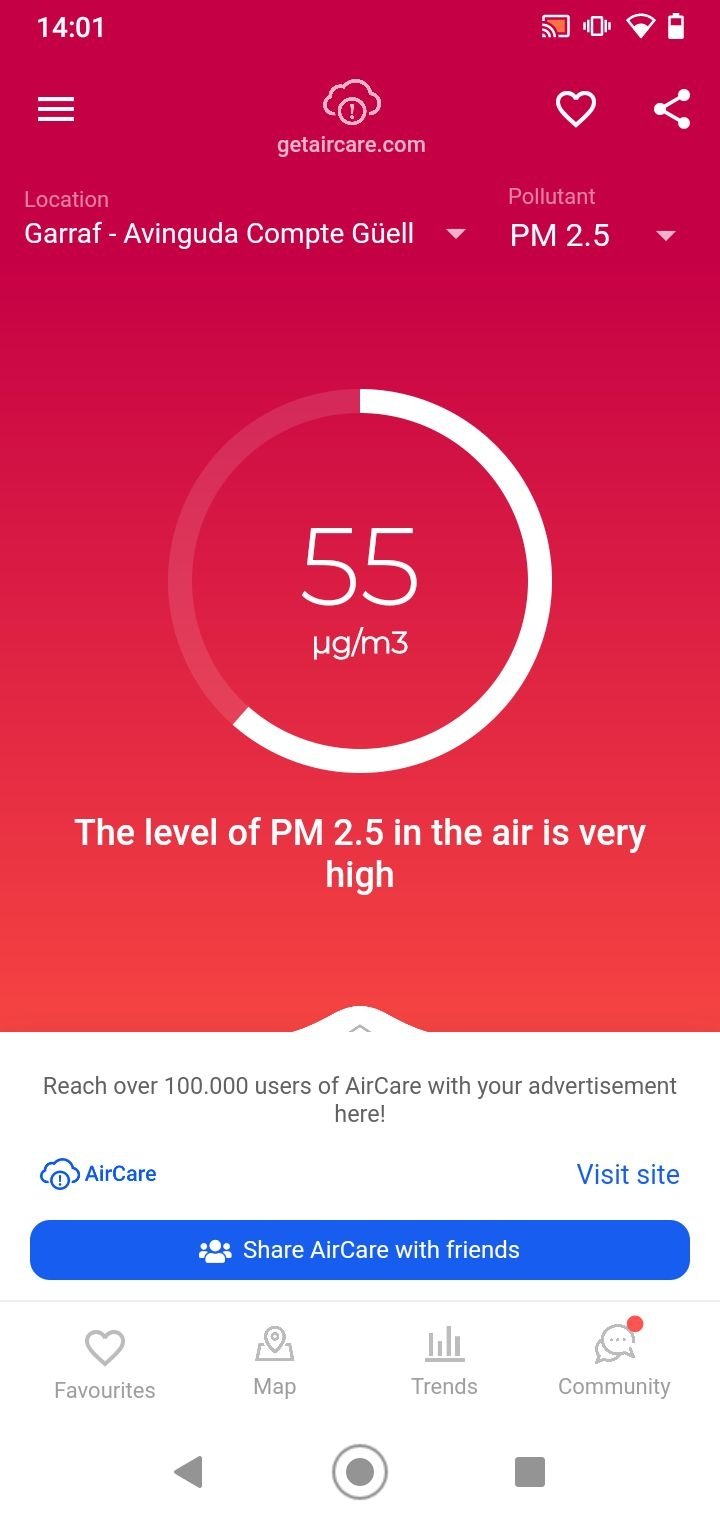Open the hamburger drawer menu
This screenshot has height=1520, width=720.
pyautogui.click(x=56, y=109)
